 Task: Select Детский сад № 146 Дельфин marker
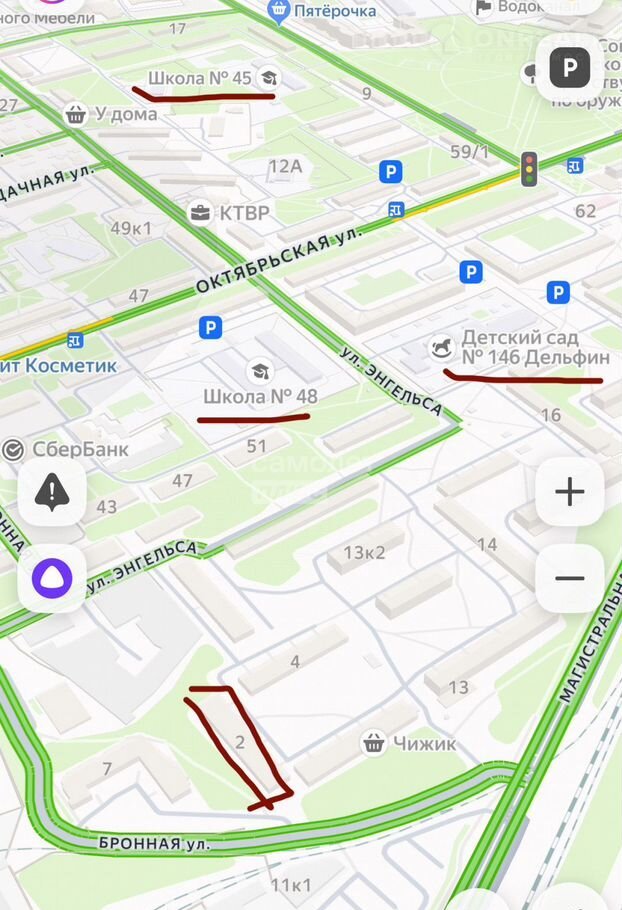coord(440,347)
